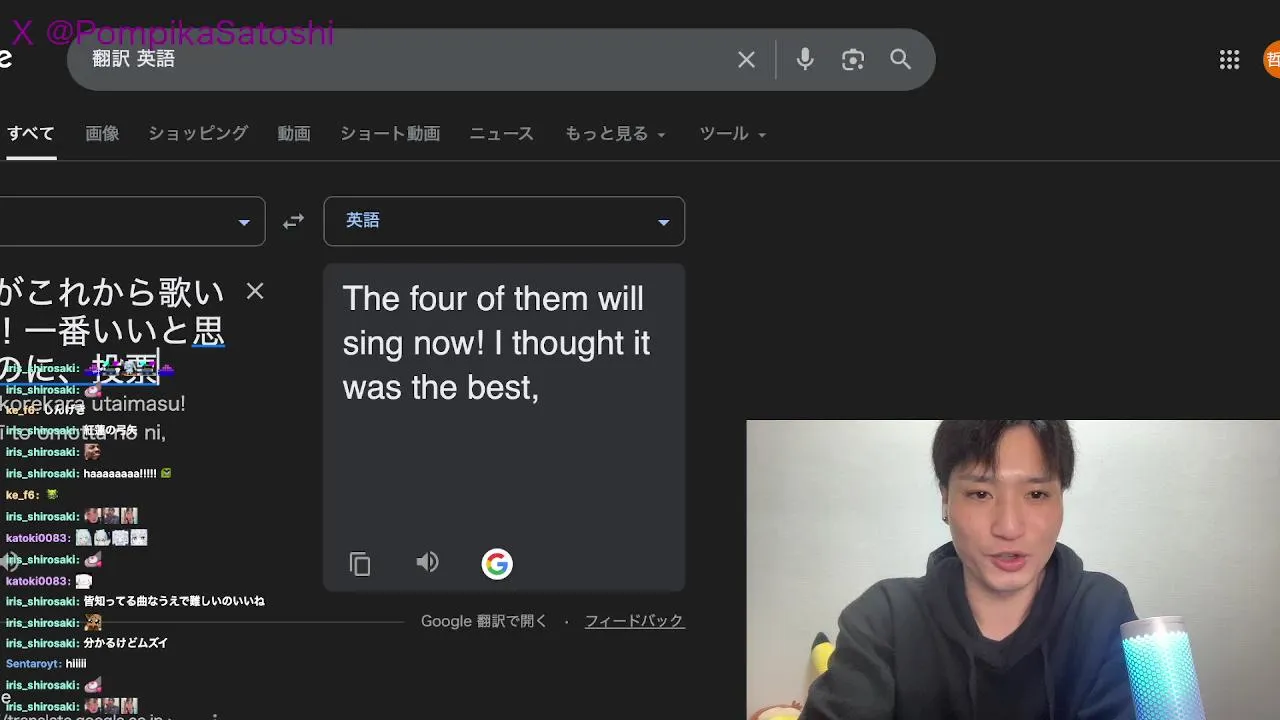Screen dimensions: 1280x720
Task: Expand the もっと見る menu
Action: (x=615, y=134)
